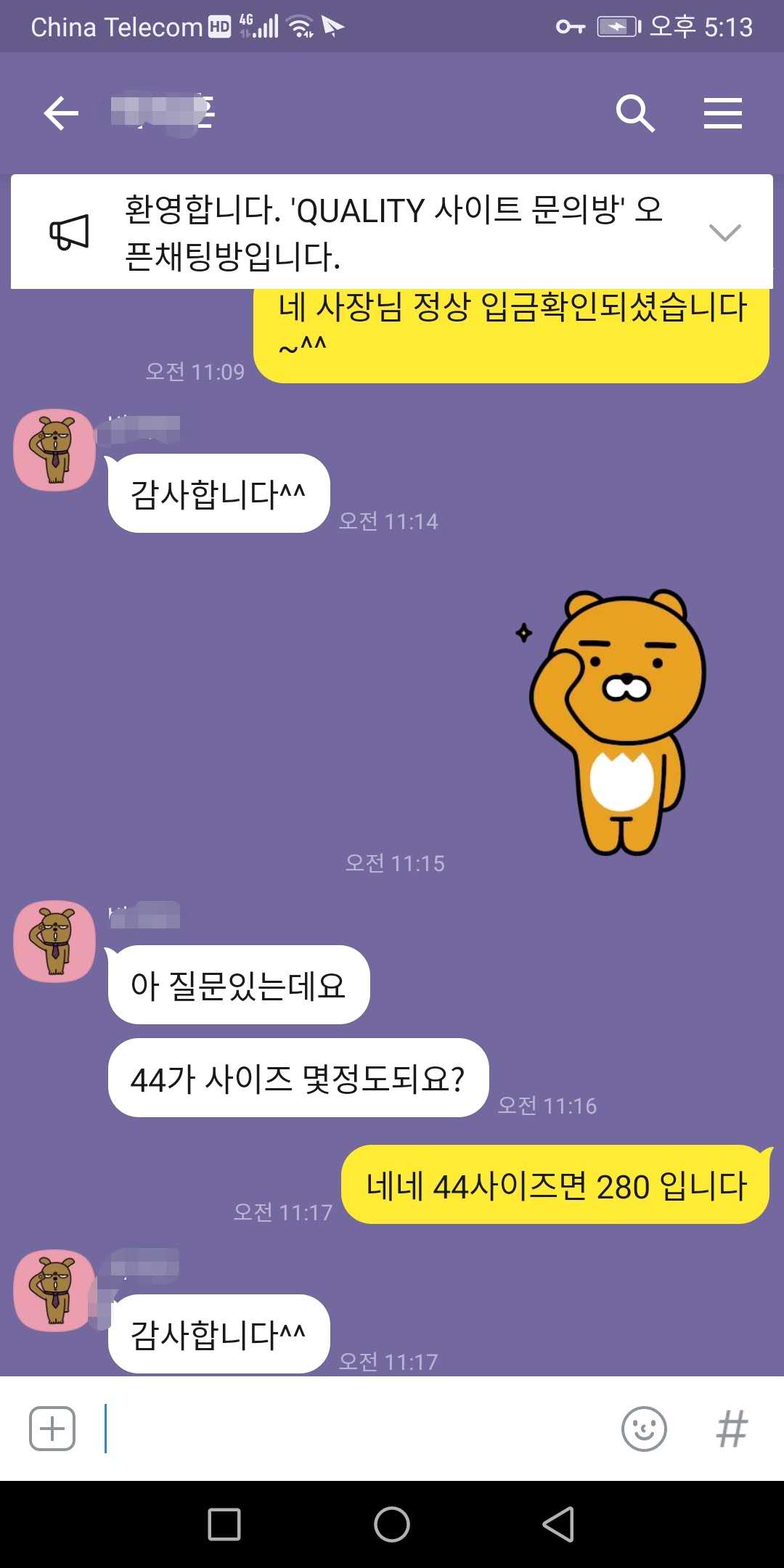The width and height of the screenshot is (784, 1568).
Task: Open the QUALITY 사이트 문의방 notice banner
Action: 392,232
